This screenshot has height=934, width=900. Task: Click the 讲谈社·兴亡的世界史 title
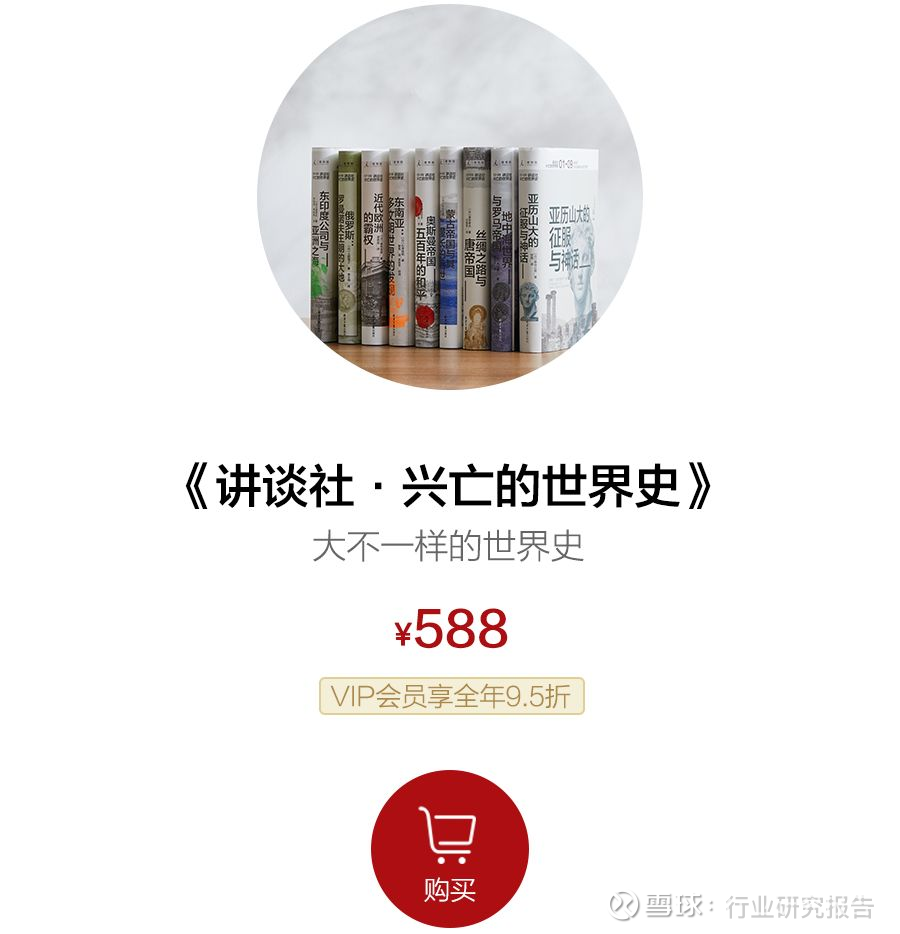click(x=450, y=483)
